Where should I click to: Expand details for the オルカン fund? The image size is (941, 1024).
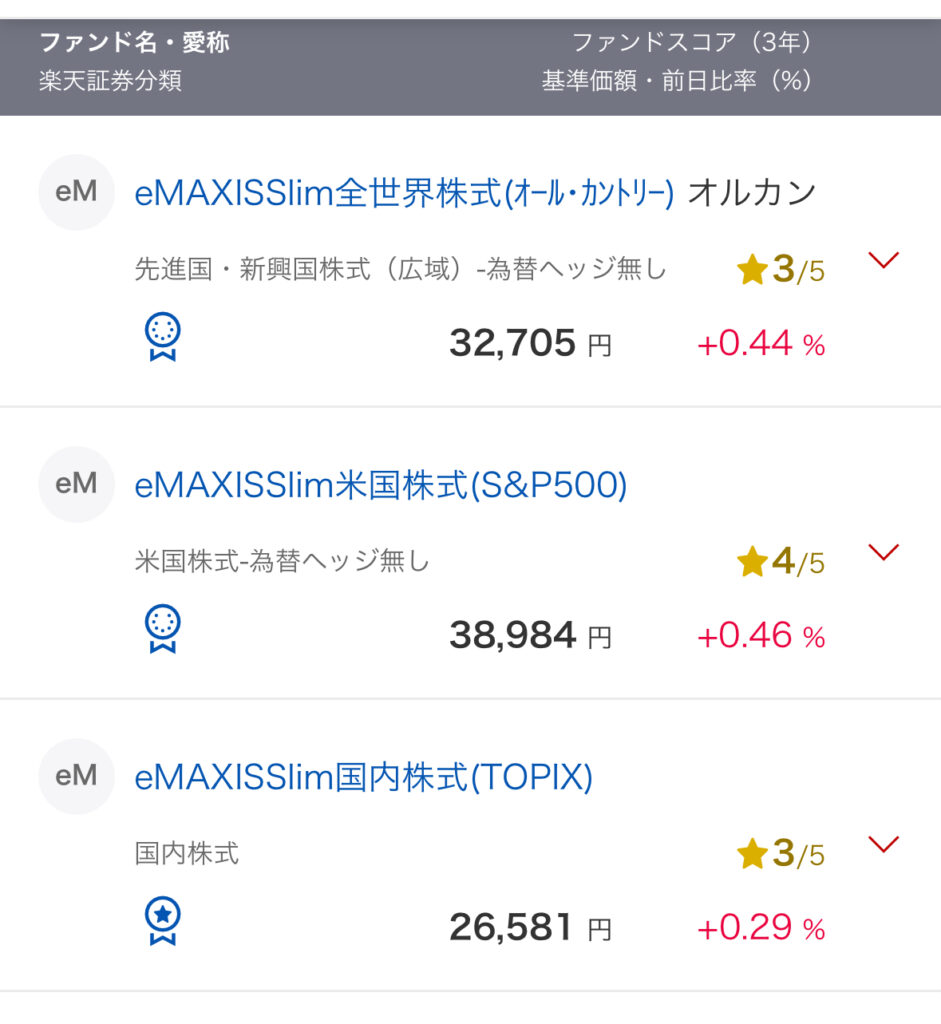884,261
